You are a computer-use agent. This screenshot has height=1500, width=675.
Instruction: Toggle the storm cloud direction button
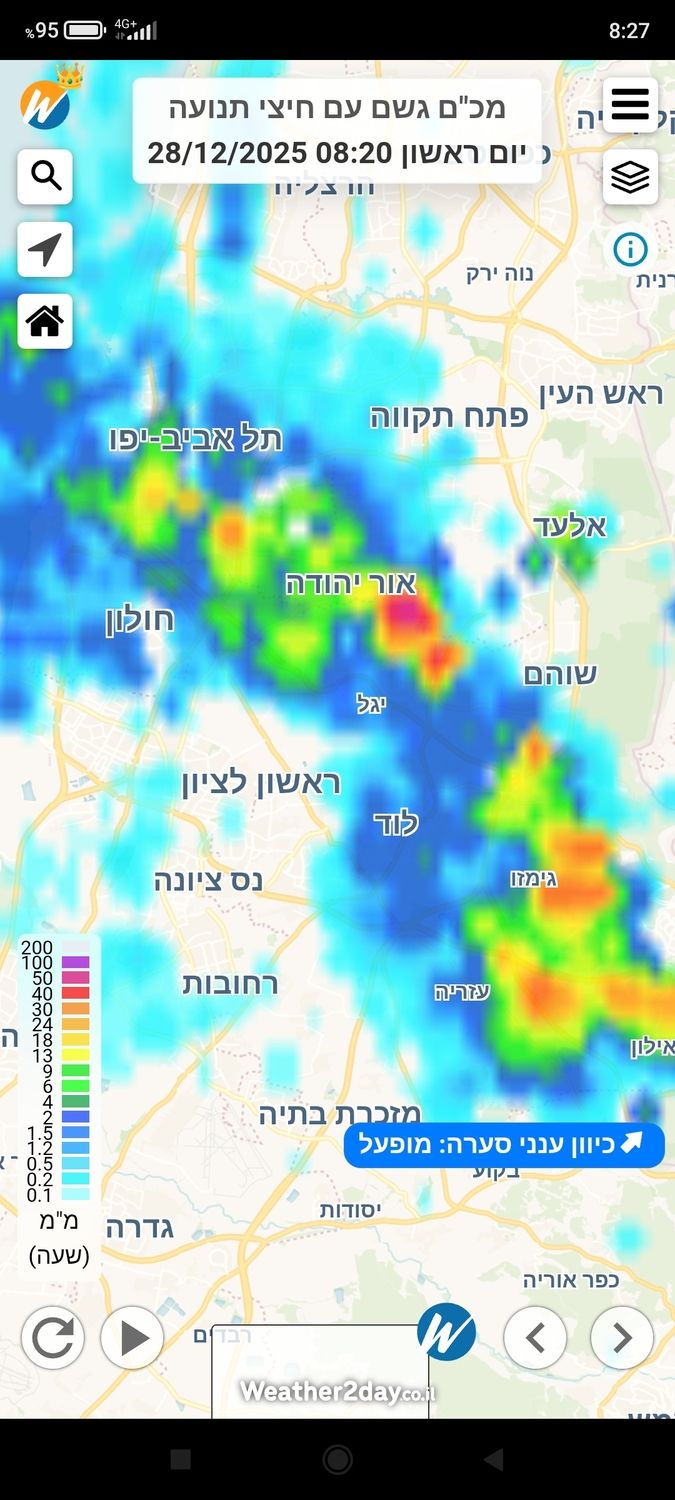(504, 1145)
